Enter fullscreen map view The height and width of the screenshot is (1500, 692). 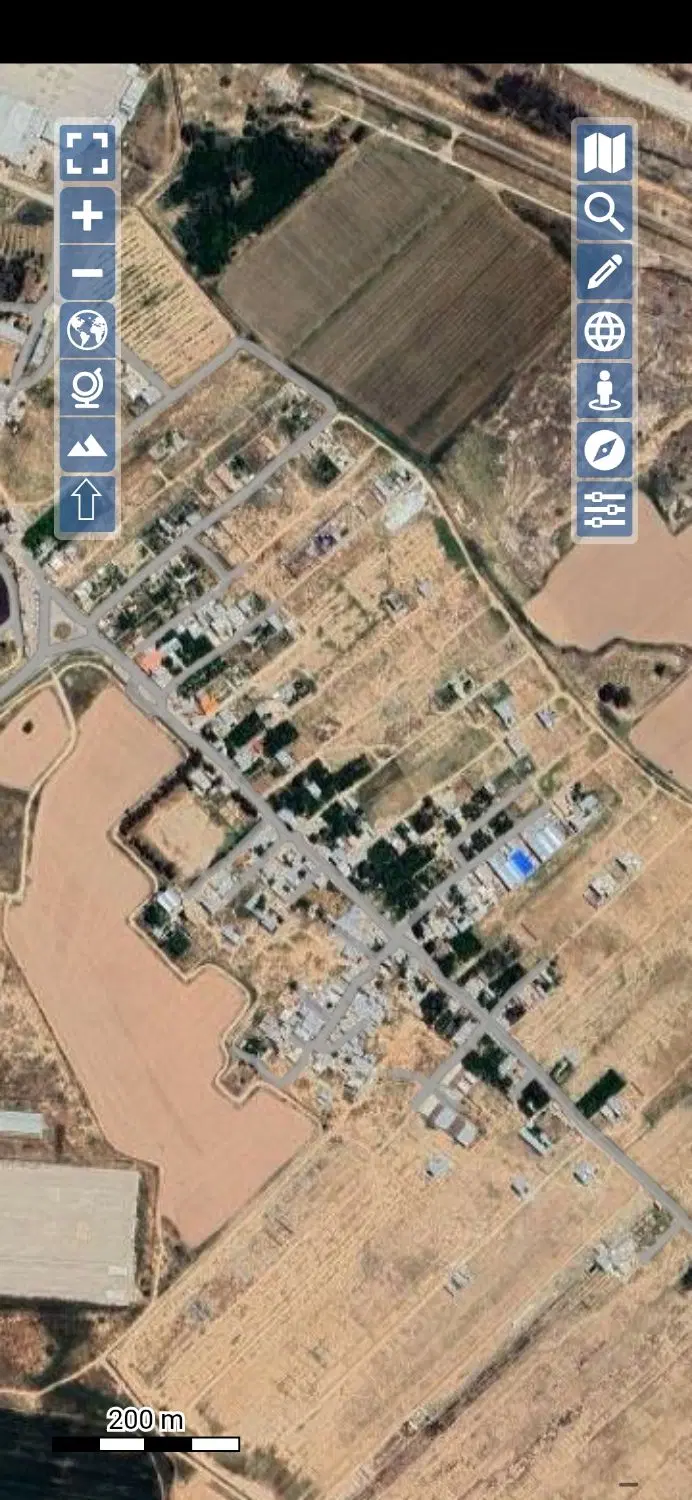(87, 153)
